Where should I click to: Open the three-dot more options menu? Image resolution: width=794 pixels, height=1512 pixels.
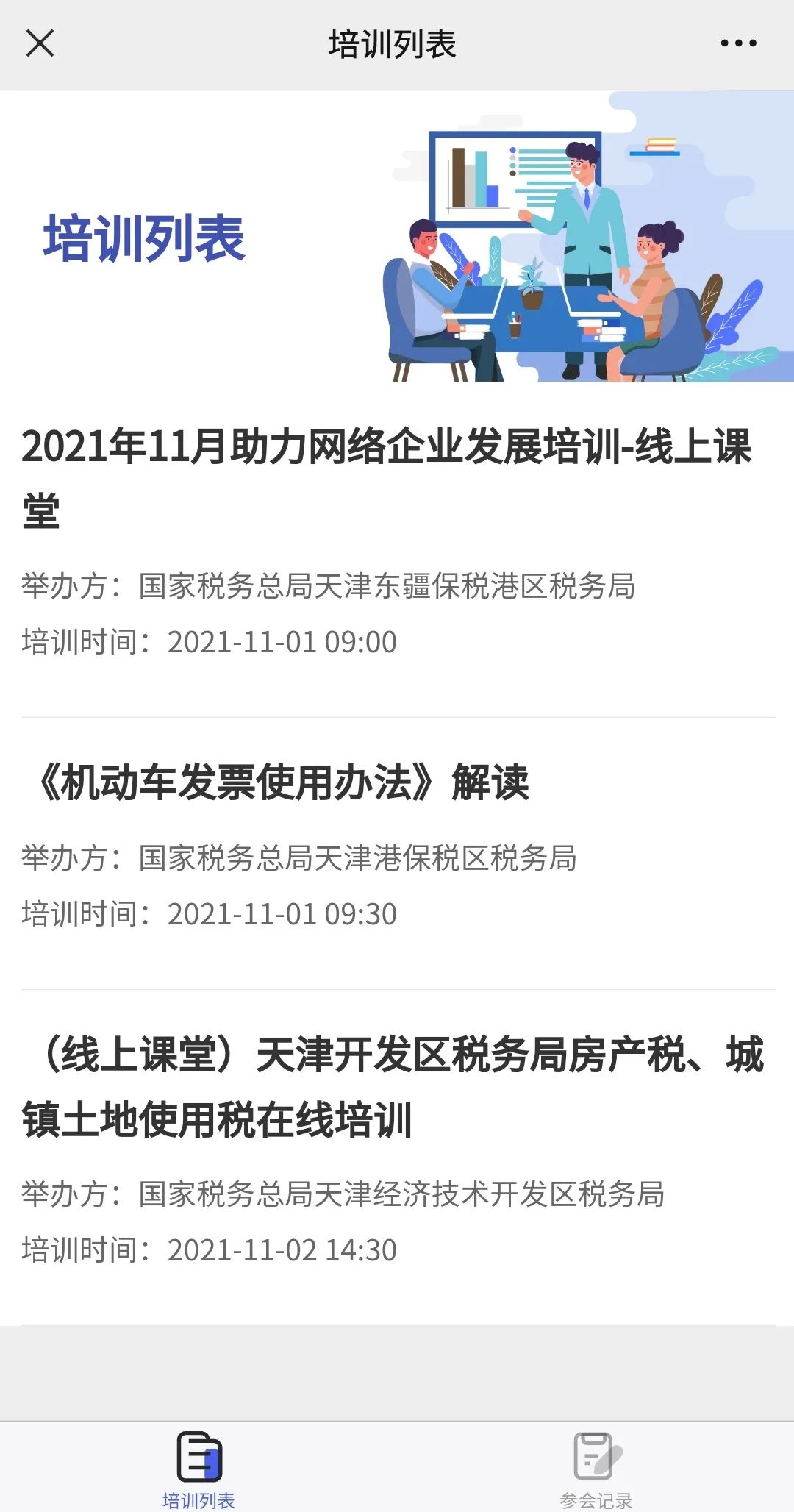738,43
